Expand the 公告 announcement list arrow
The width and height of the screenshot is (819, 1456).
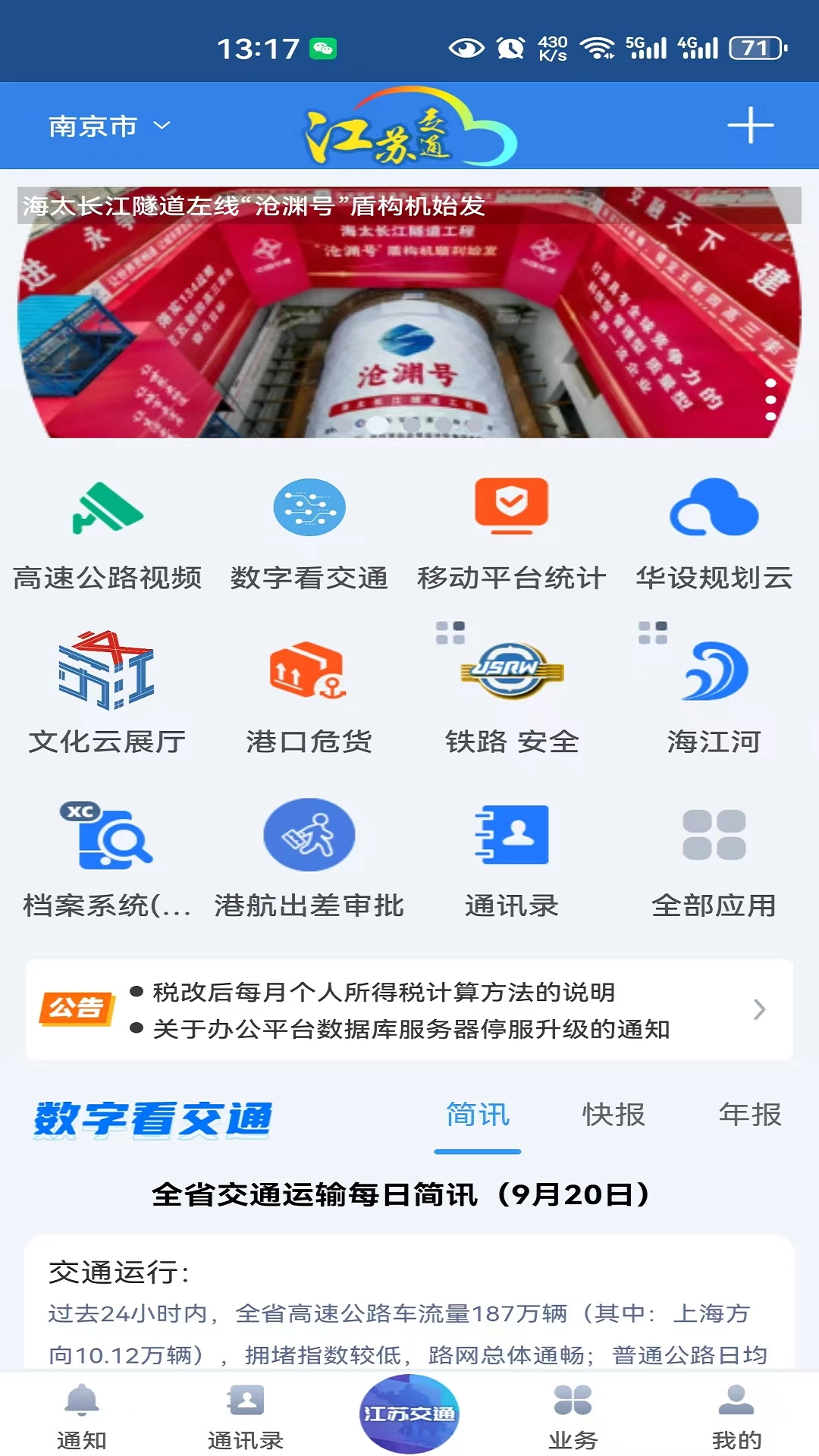coord(761,1009)
